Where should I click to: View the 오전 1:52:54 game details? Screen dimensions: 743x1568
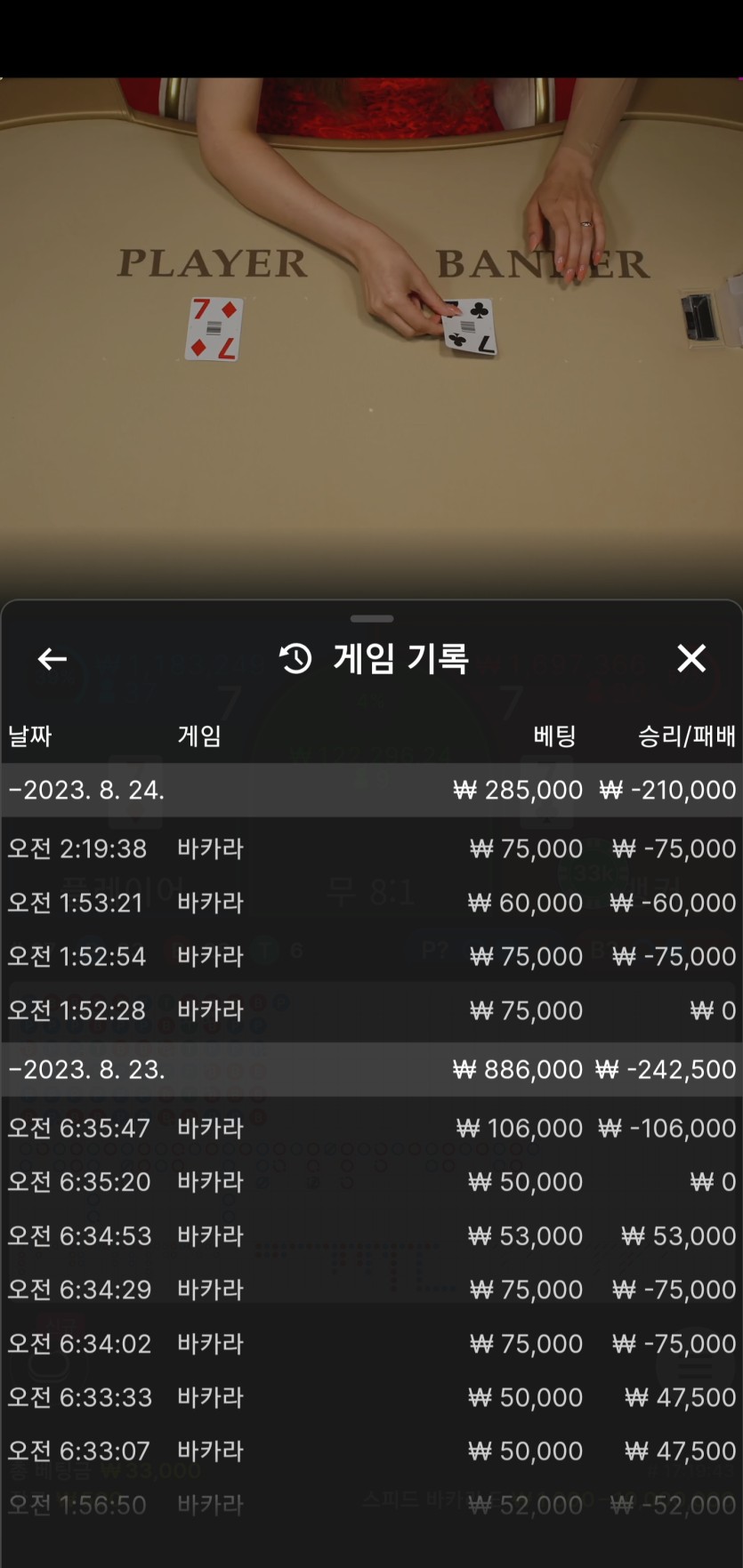point(372,956)
